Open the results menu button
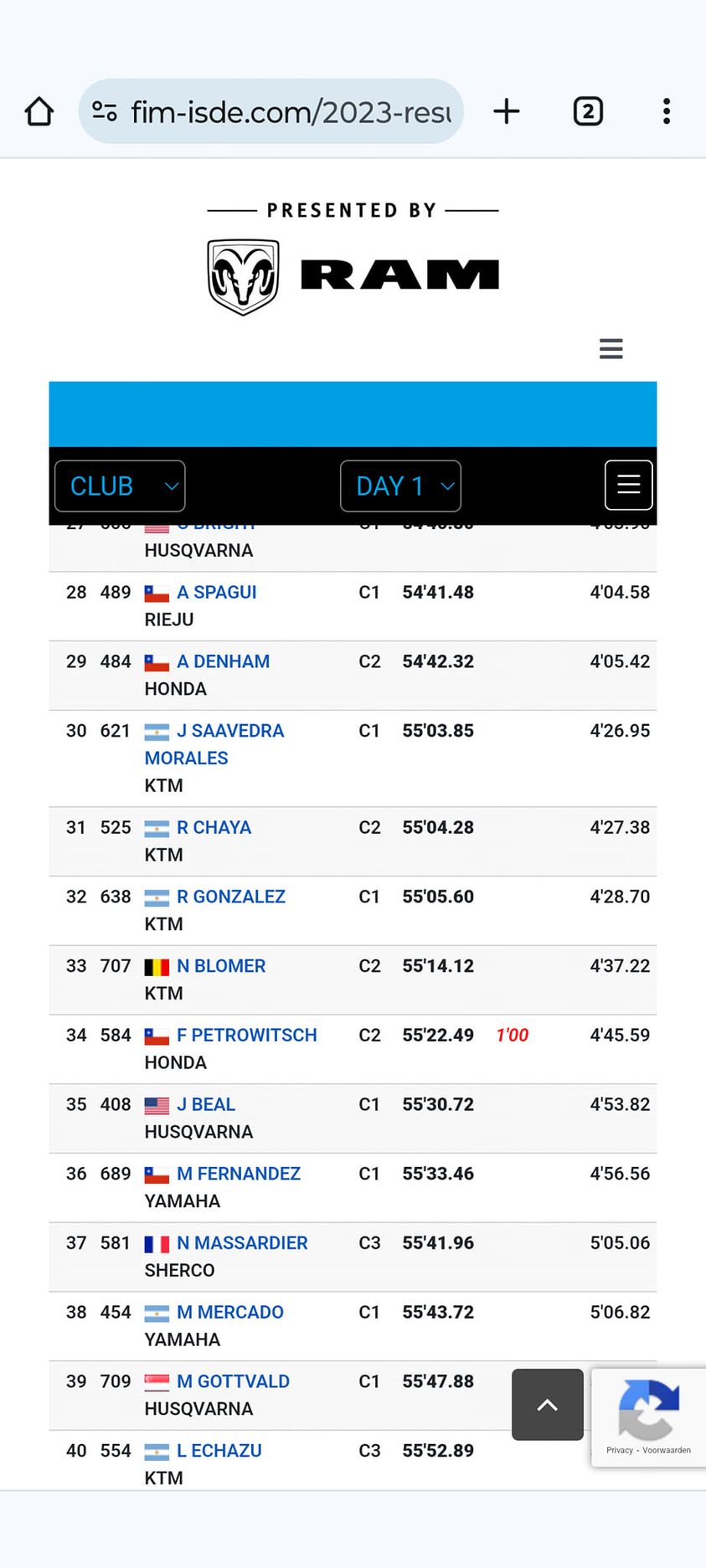706x1568 pixels. (x=629, y=485)
